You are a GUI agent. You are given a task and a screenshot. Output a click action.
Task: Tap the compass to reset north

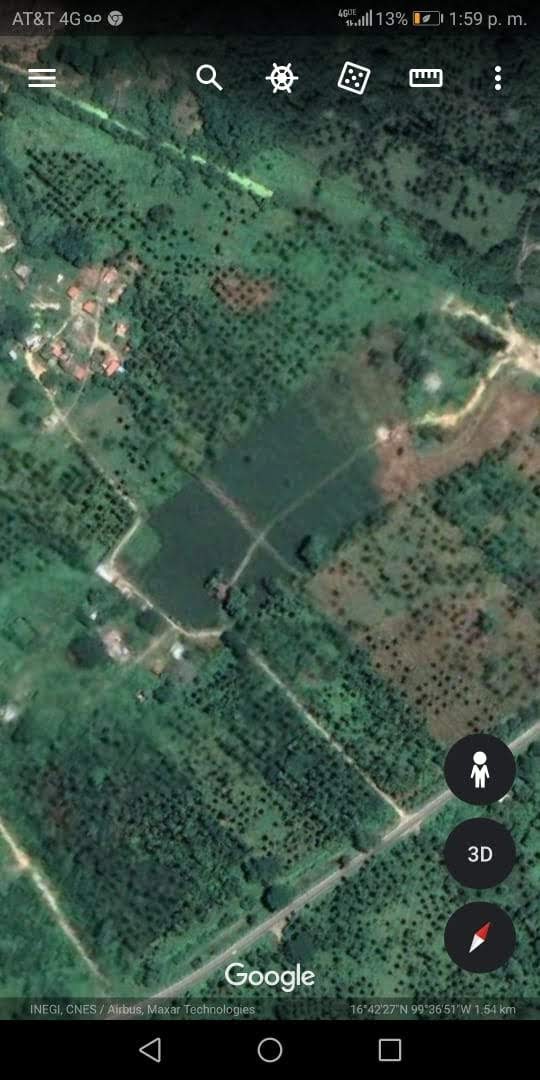point(480,937)
